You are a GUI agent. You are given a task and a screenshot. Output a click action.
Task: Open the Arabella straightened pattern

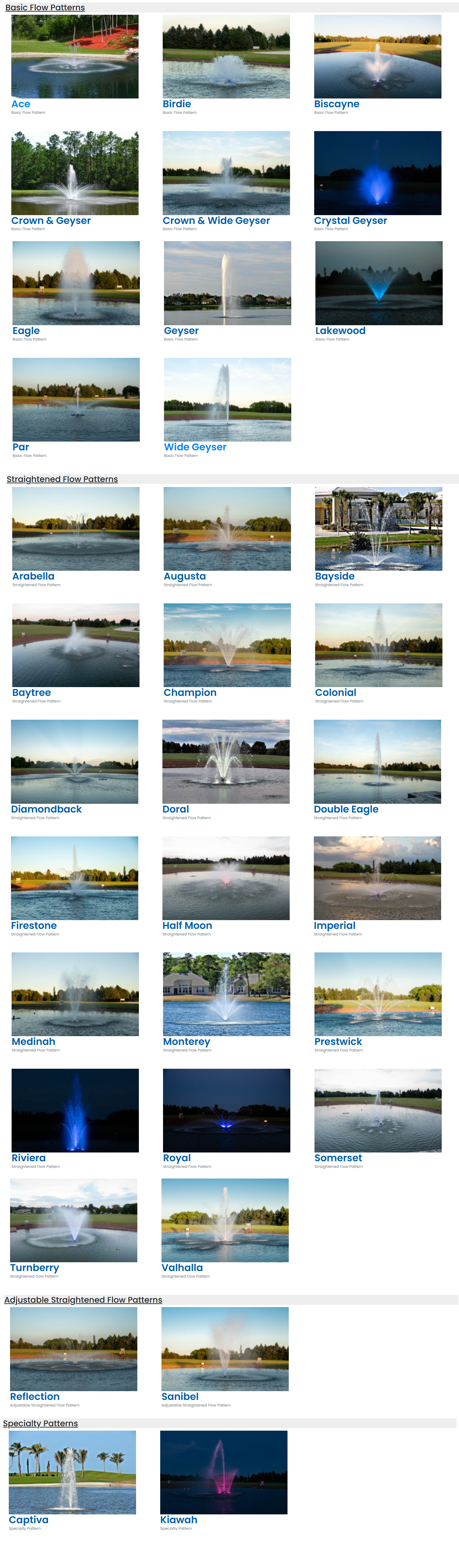pyautogui.click(x=33, y=576)
